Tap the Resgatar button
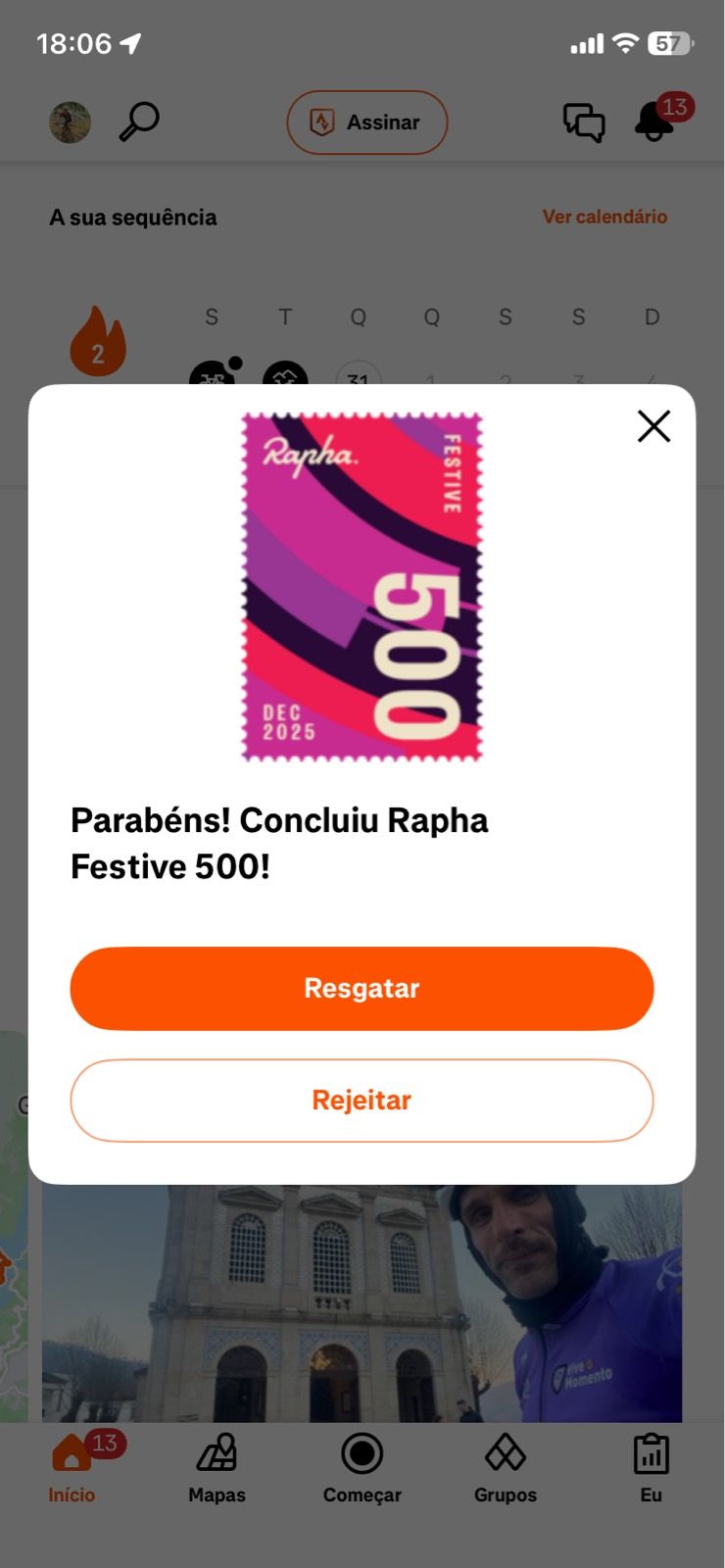Viewport: 725px width, 1568px height. click(362, 988)
